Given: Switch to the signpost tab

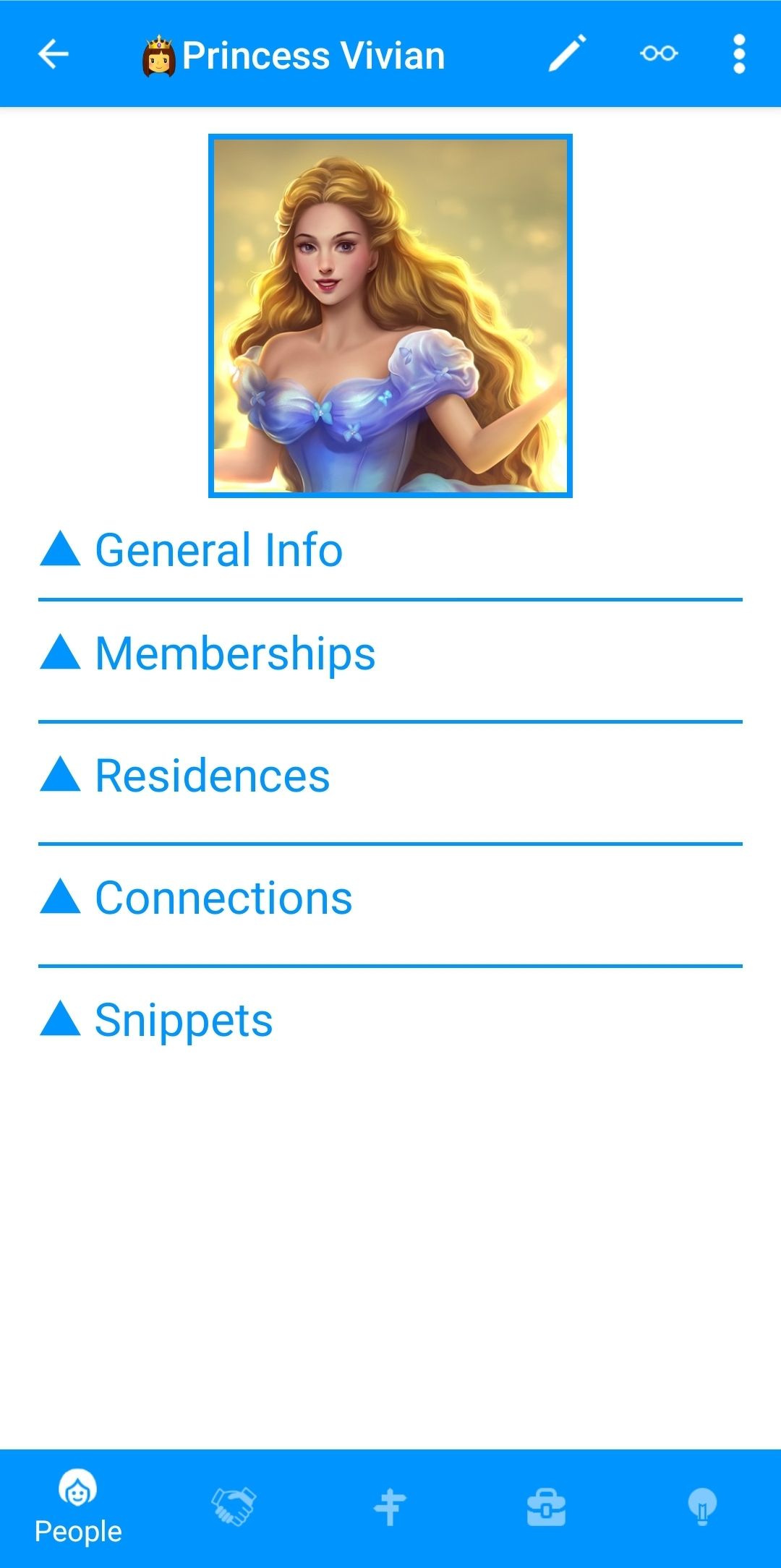Looking at the screenshot, I should click(390, 1507).
